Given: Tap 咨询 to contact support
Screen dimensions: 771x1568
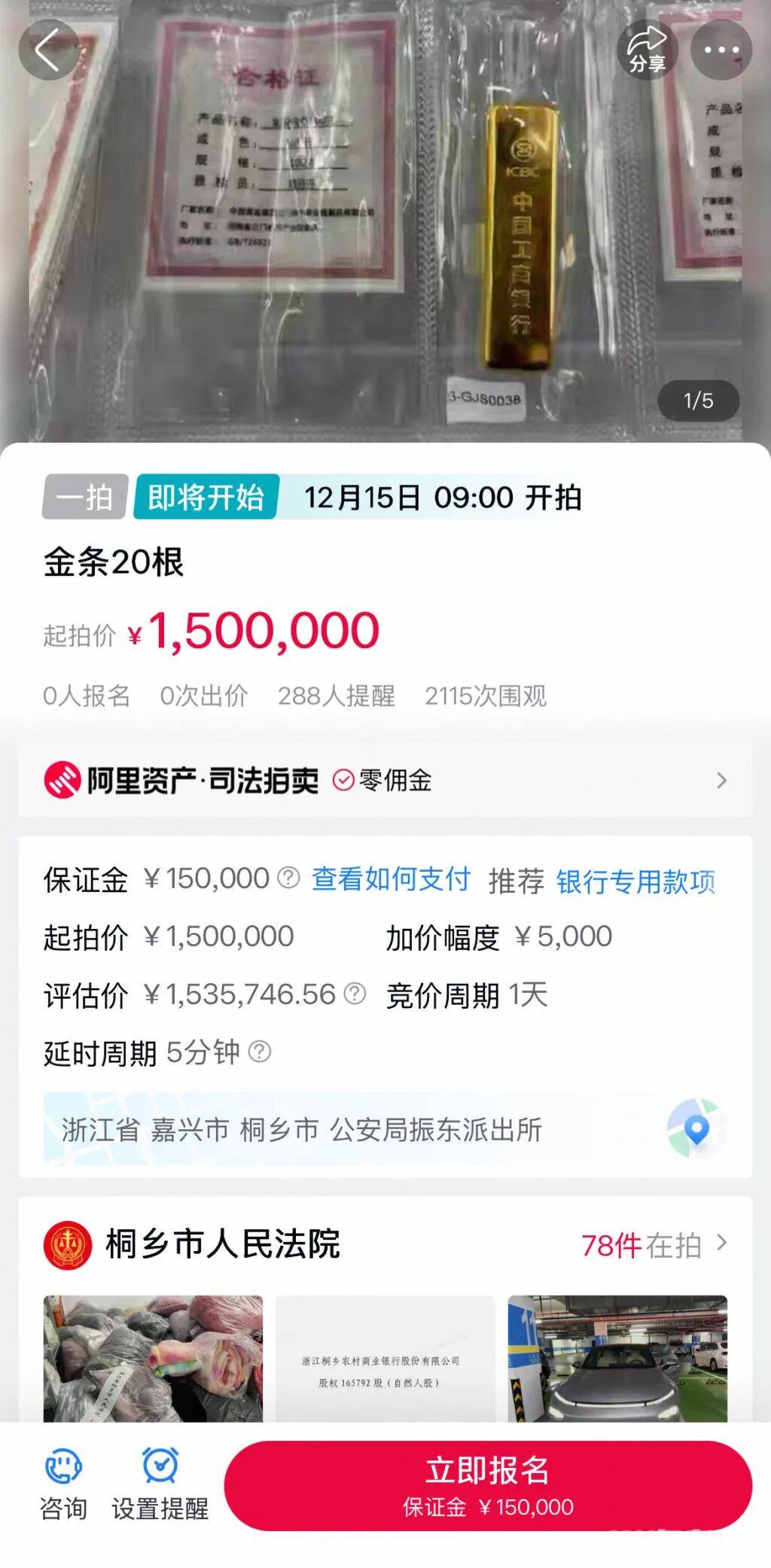Looking at the screenshot, I should click(x=63, y=1484).
